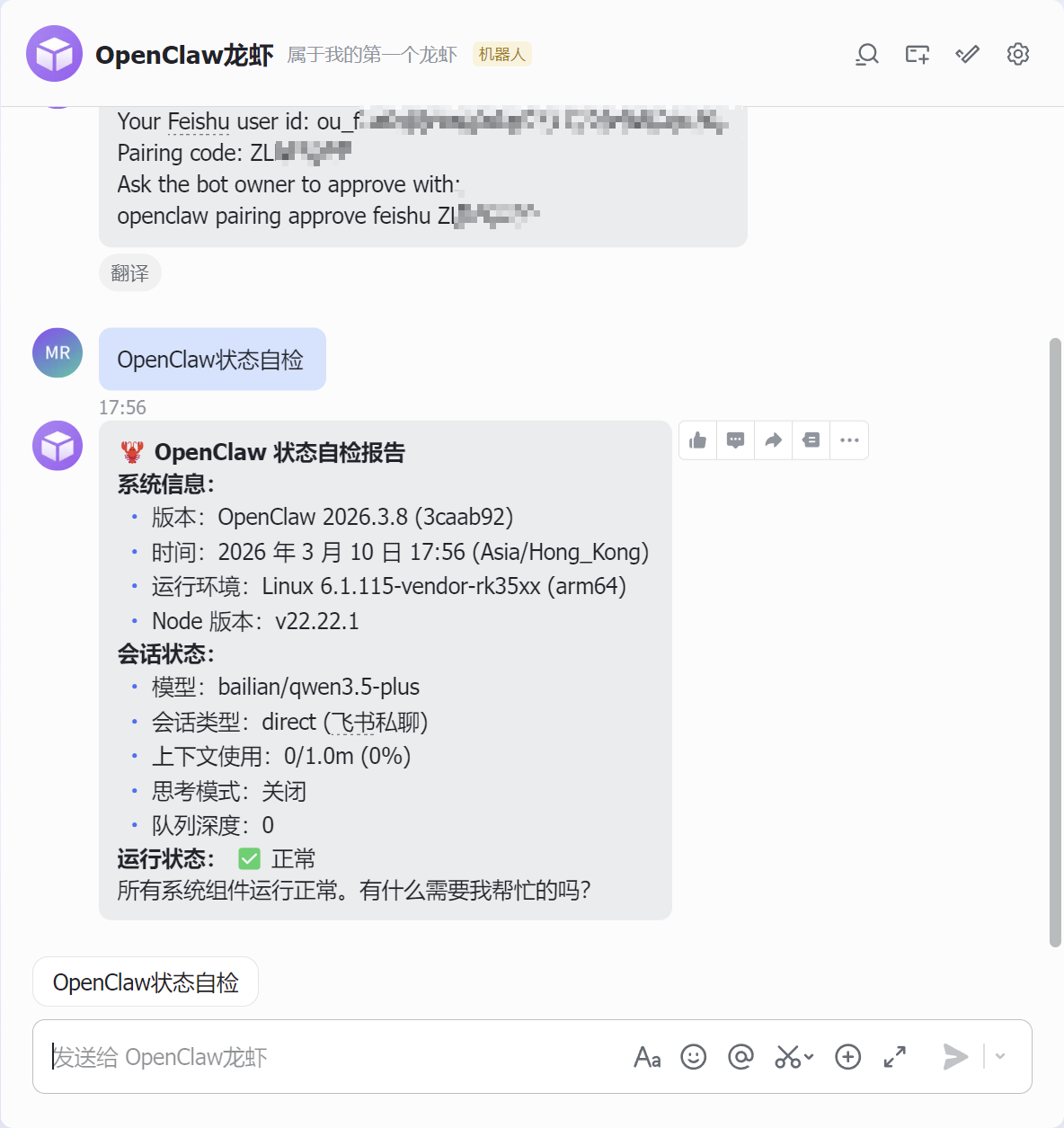Expand the message editor
The height and width of the screenshot is (1128, 1064).
pos(895,1057)
